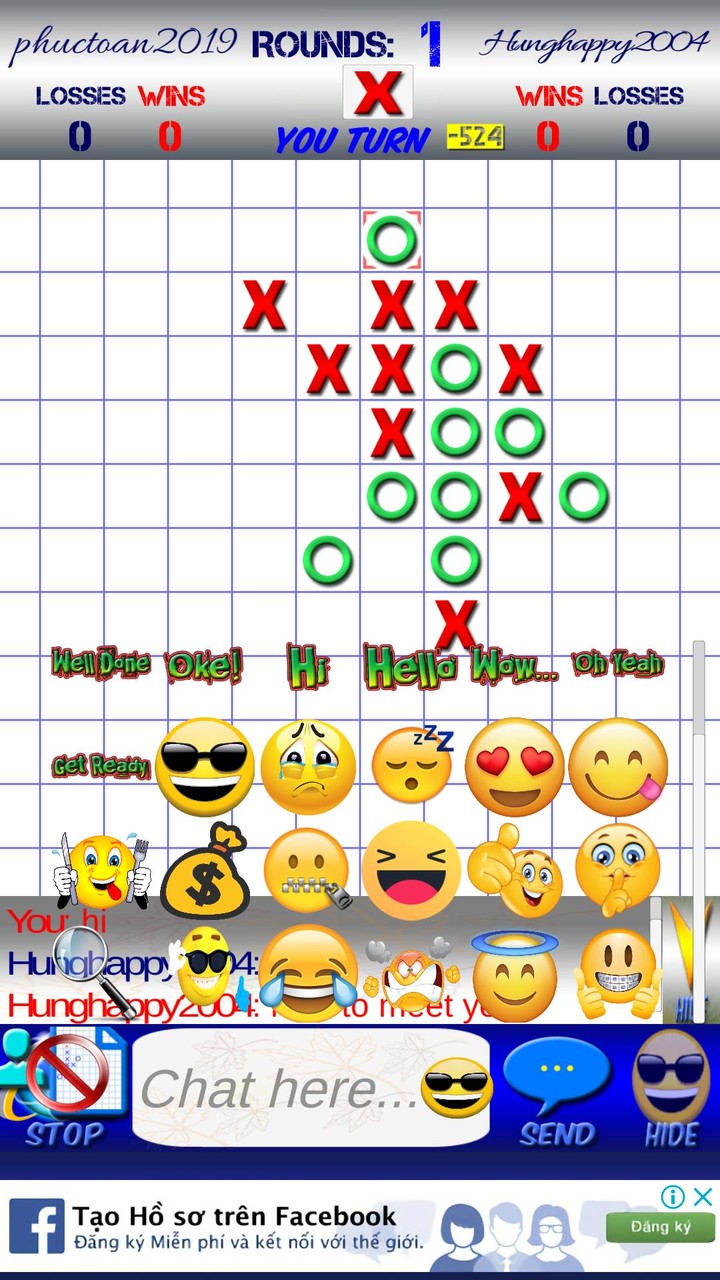Screen dimensions: 720x1280
Task: Send the Hello quick chat phrase
Action: pyautogui.click(x=410, y=662)
